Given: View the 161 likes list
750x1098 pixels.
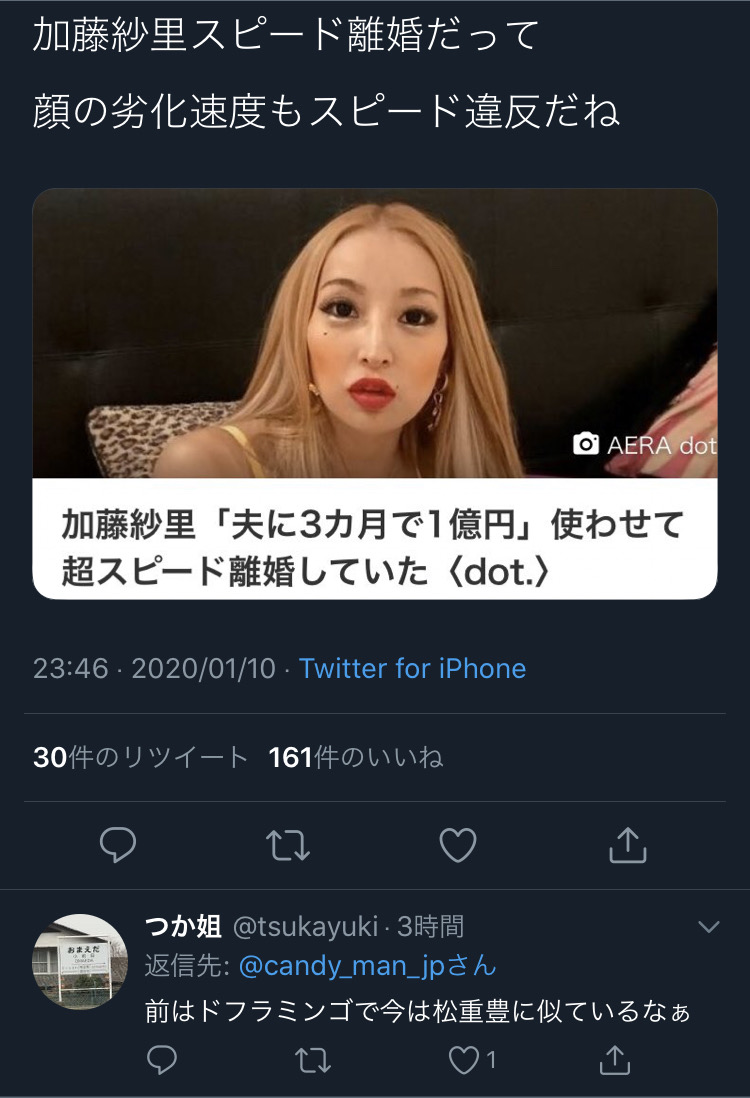Looking at the screenshot, I should pyautogui.click(x=355, y=758).
